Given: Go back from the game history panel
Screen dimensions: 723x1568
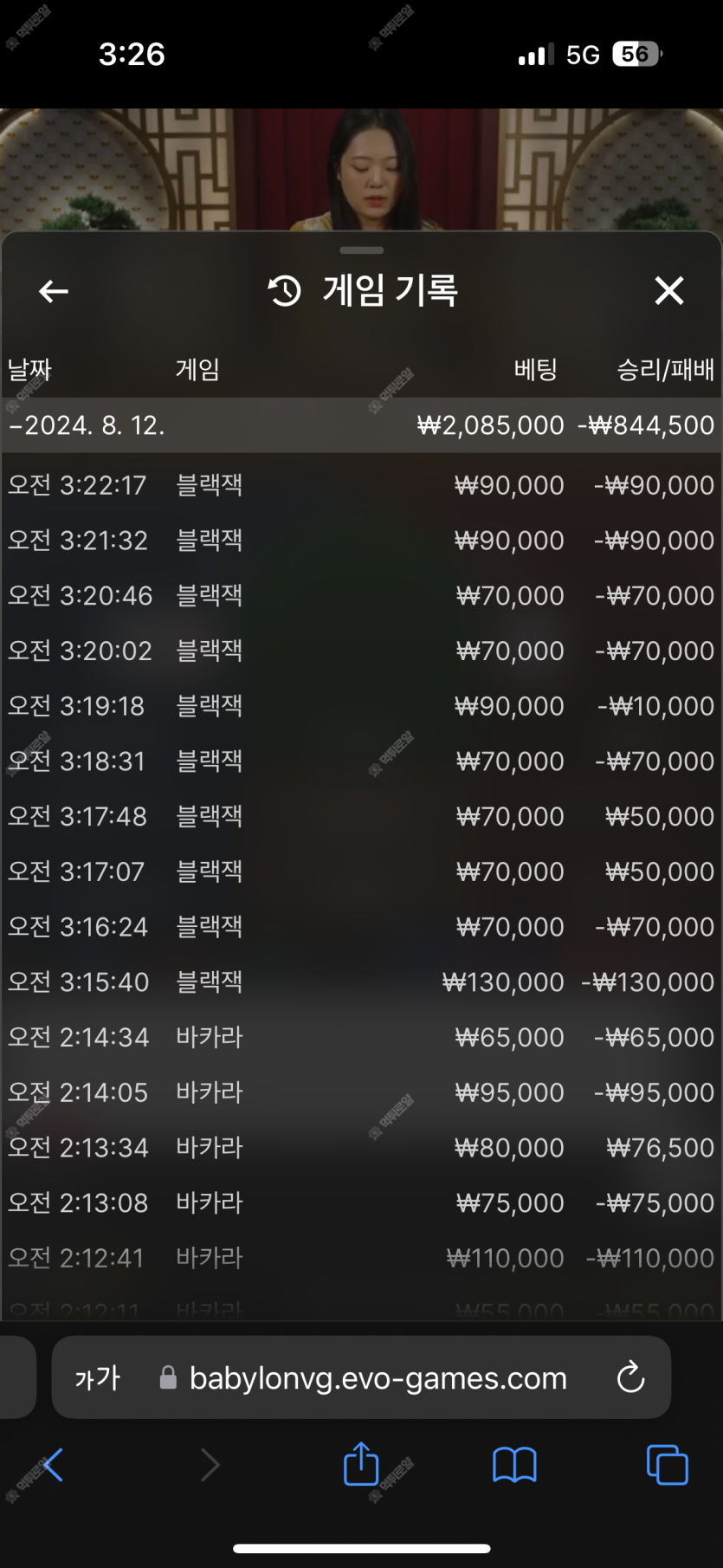Looking at the screenshot, I should [54, 292].
